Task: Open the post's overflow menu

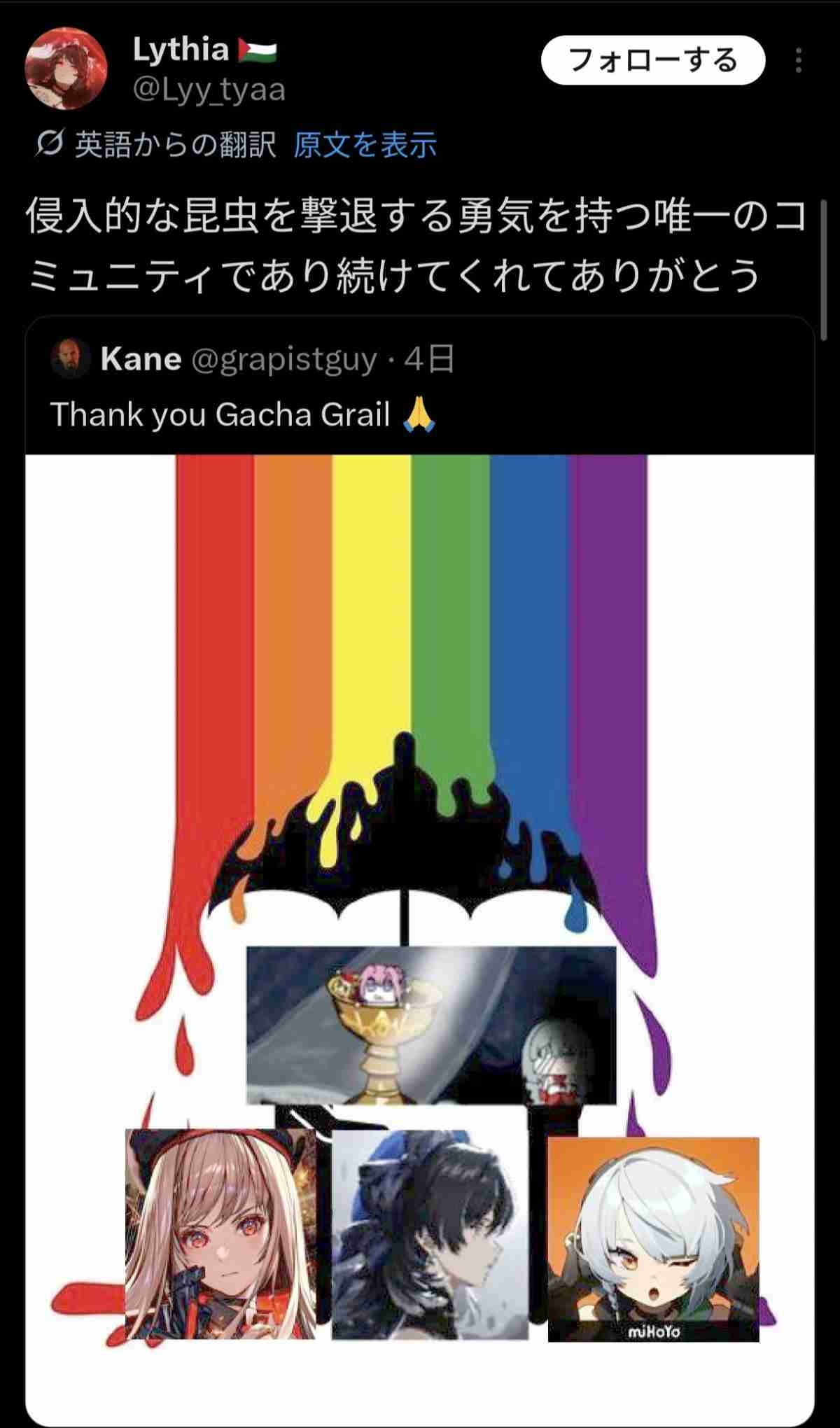Action: (798, 60)
